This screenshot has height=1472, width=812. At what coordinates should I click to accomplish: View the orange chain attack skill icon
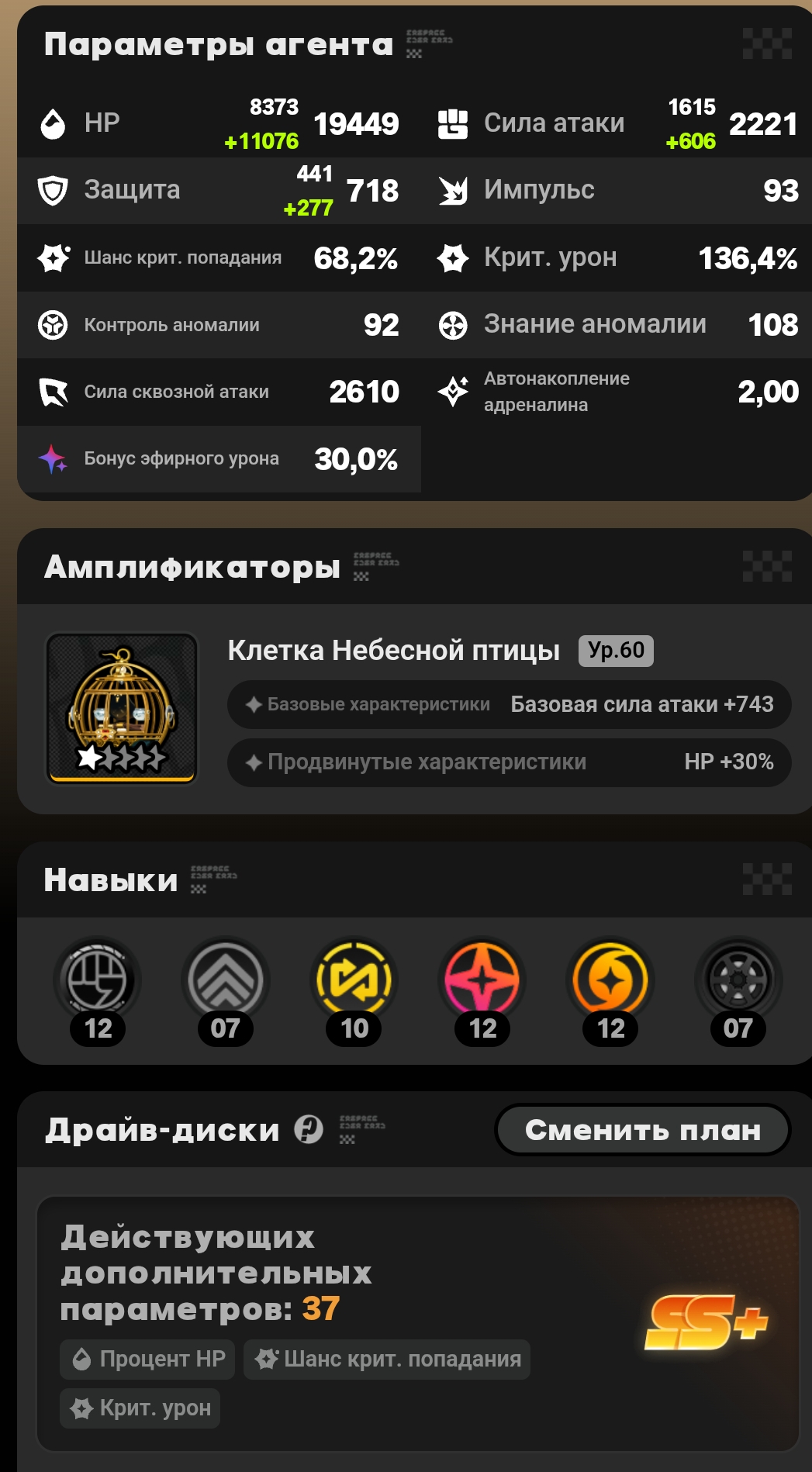coord(610,980)
